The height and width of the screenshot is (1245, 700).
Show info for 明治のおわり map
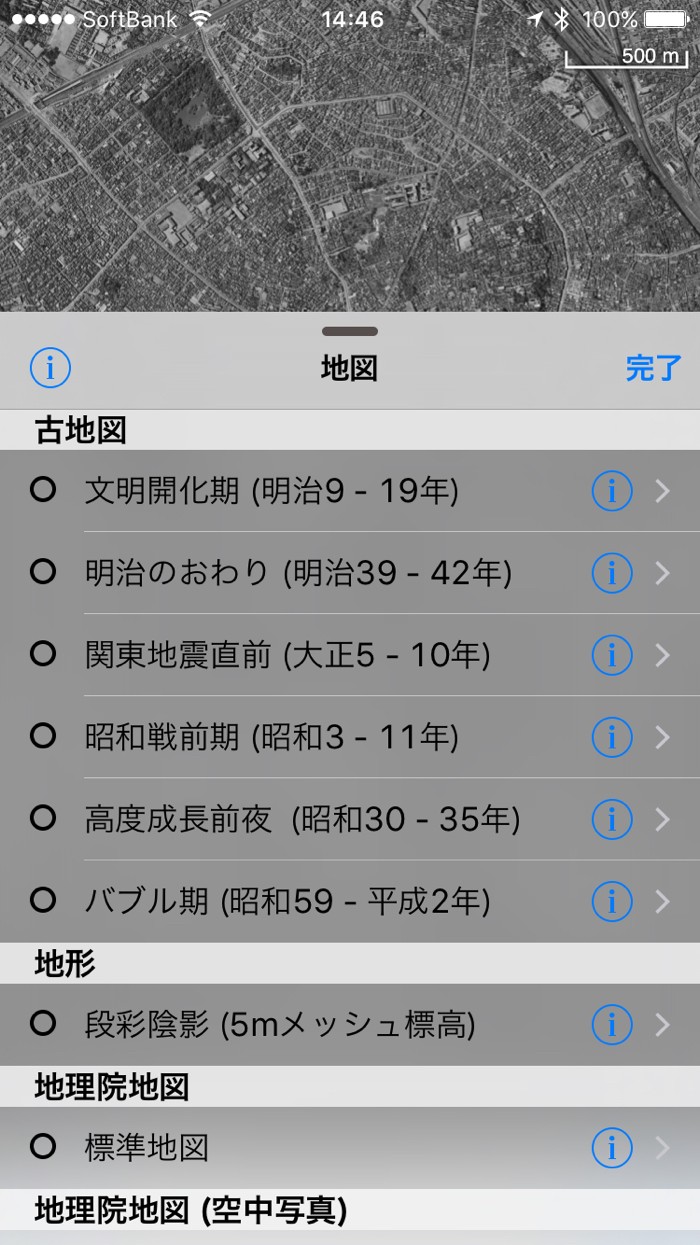click(x=612, y=573)
